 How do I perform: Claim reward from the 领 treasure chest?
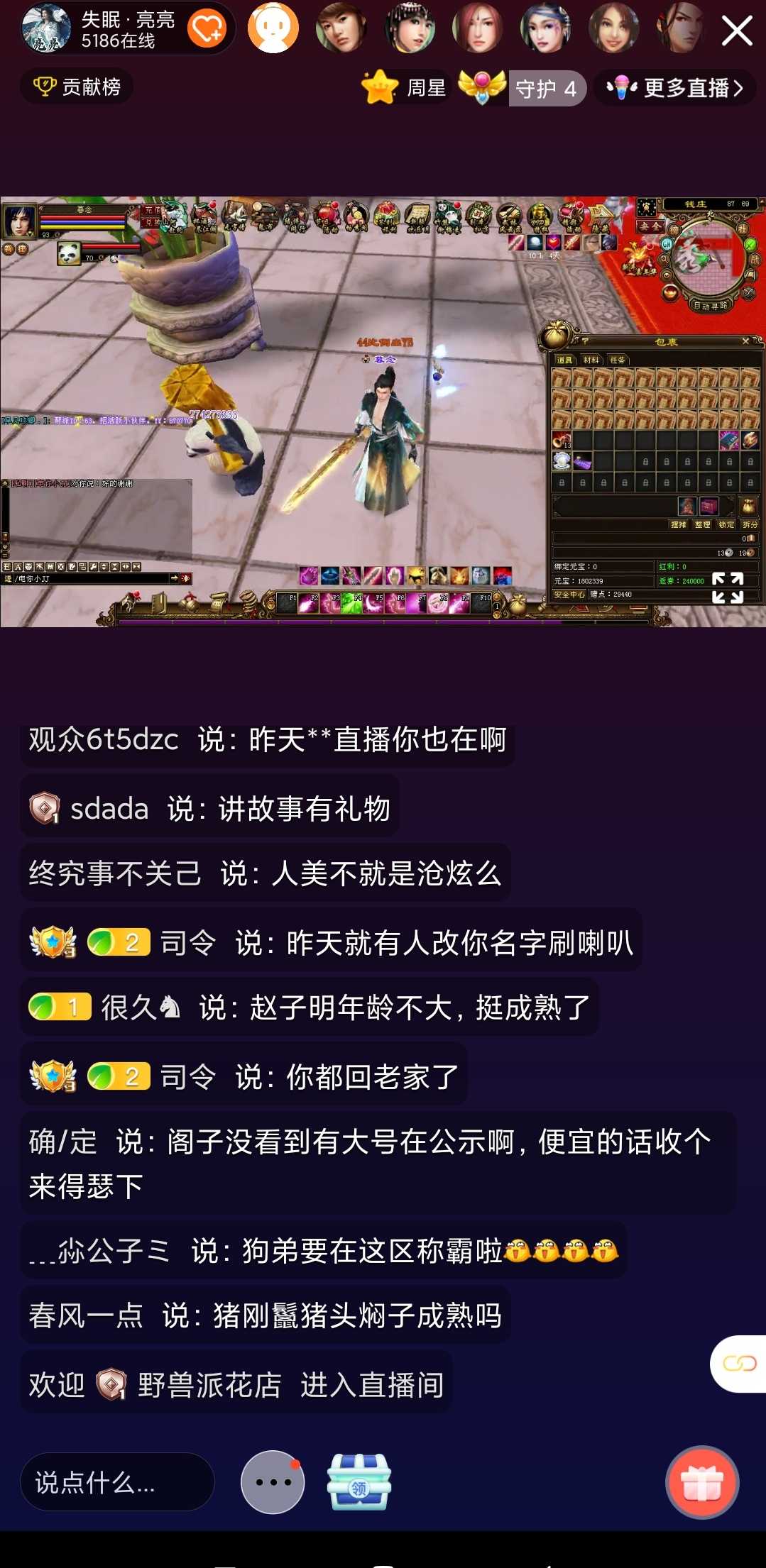click(359, 1482)
